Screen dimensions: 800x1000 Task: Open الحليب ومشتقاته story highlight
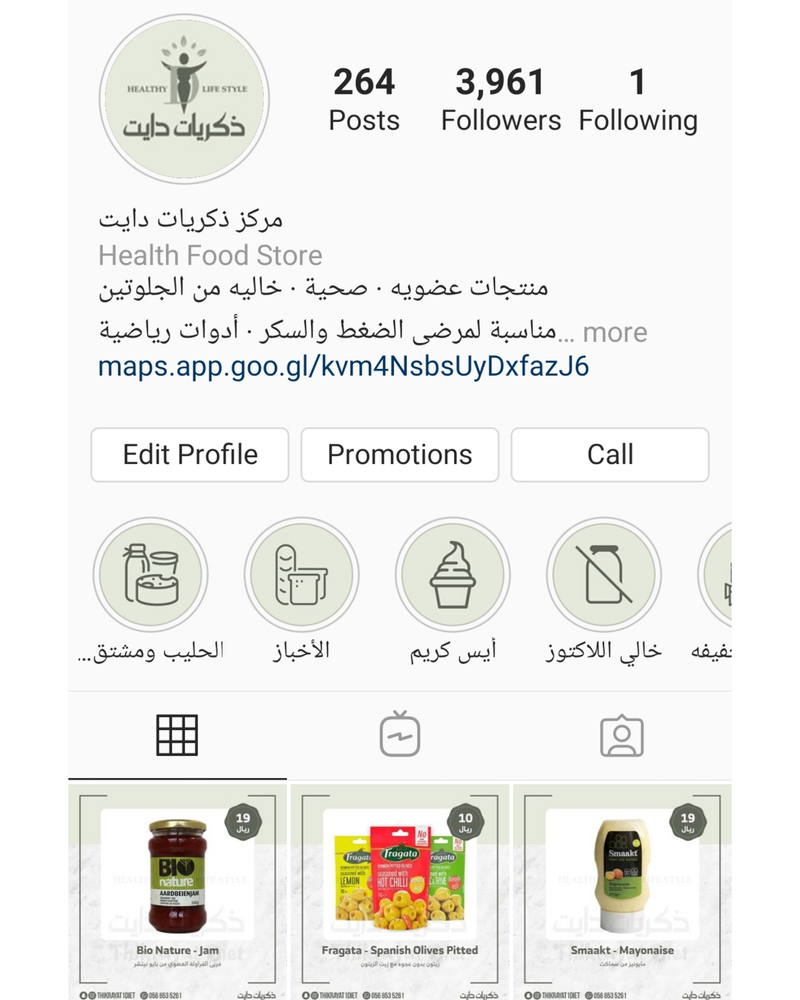click(x=150, y=576)
